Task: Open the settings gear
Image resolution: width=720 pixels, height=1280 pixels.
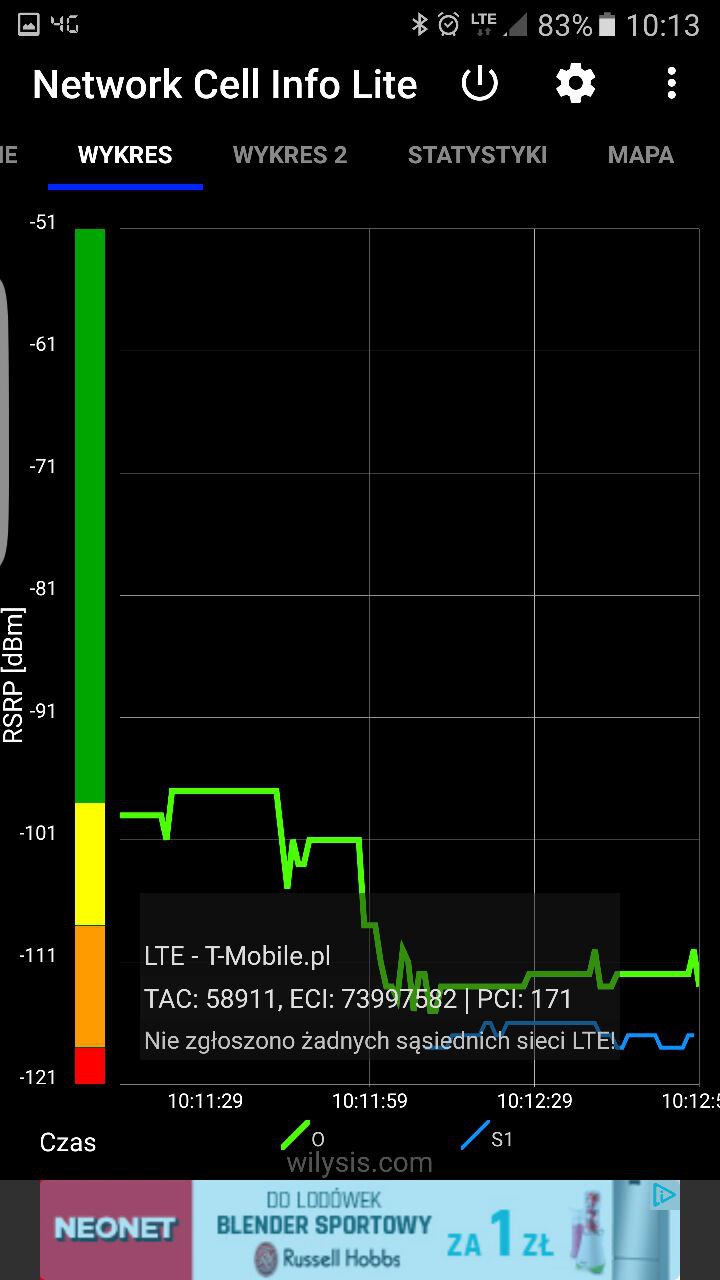Action: click(575, 84)
